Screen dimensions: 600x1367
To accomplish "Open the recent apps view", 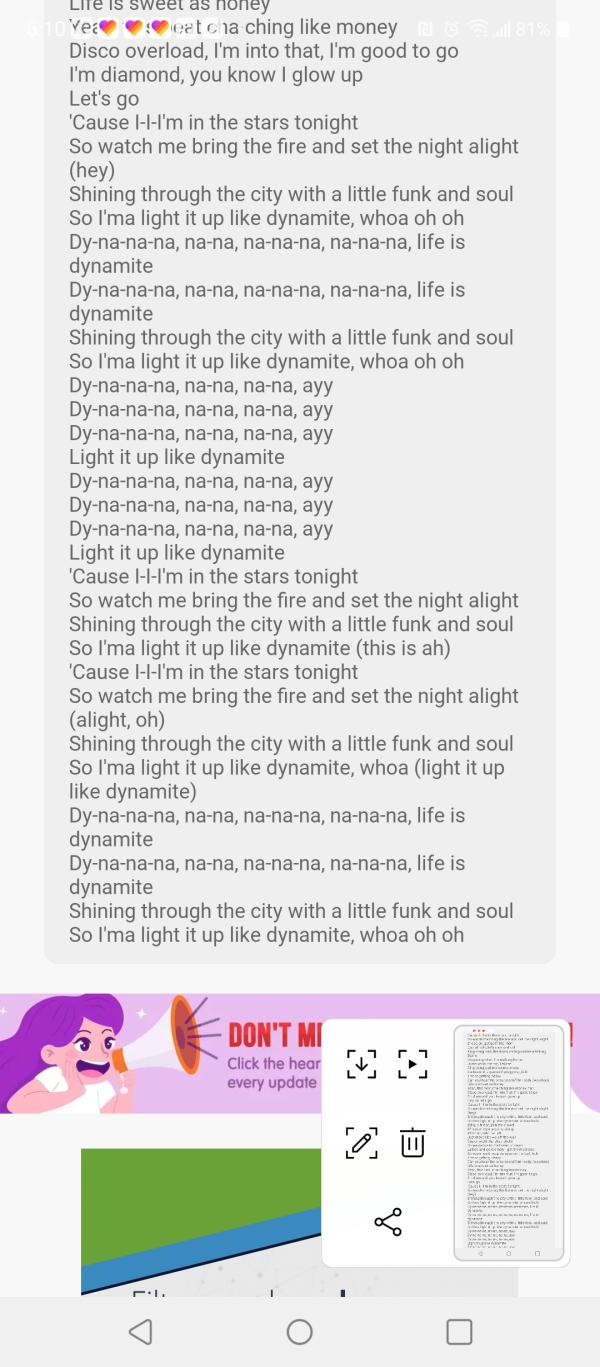I will (459, 1331).
